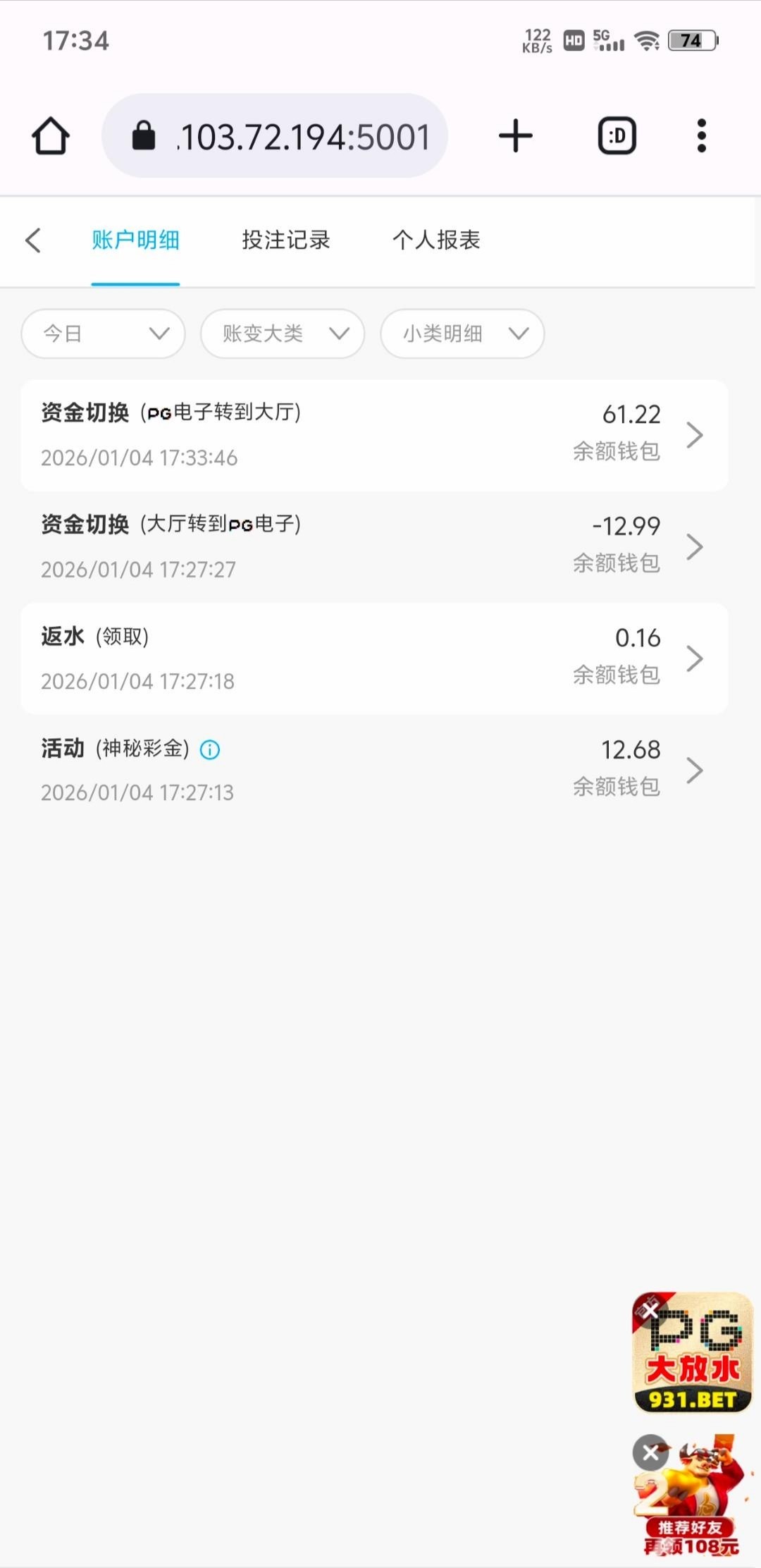Screen dimensions: 761x1568
Task: Expand the 账变大类 filter dropdown
Action: tap(283, 333)
